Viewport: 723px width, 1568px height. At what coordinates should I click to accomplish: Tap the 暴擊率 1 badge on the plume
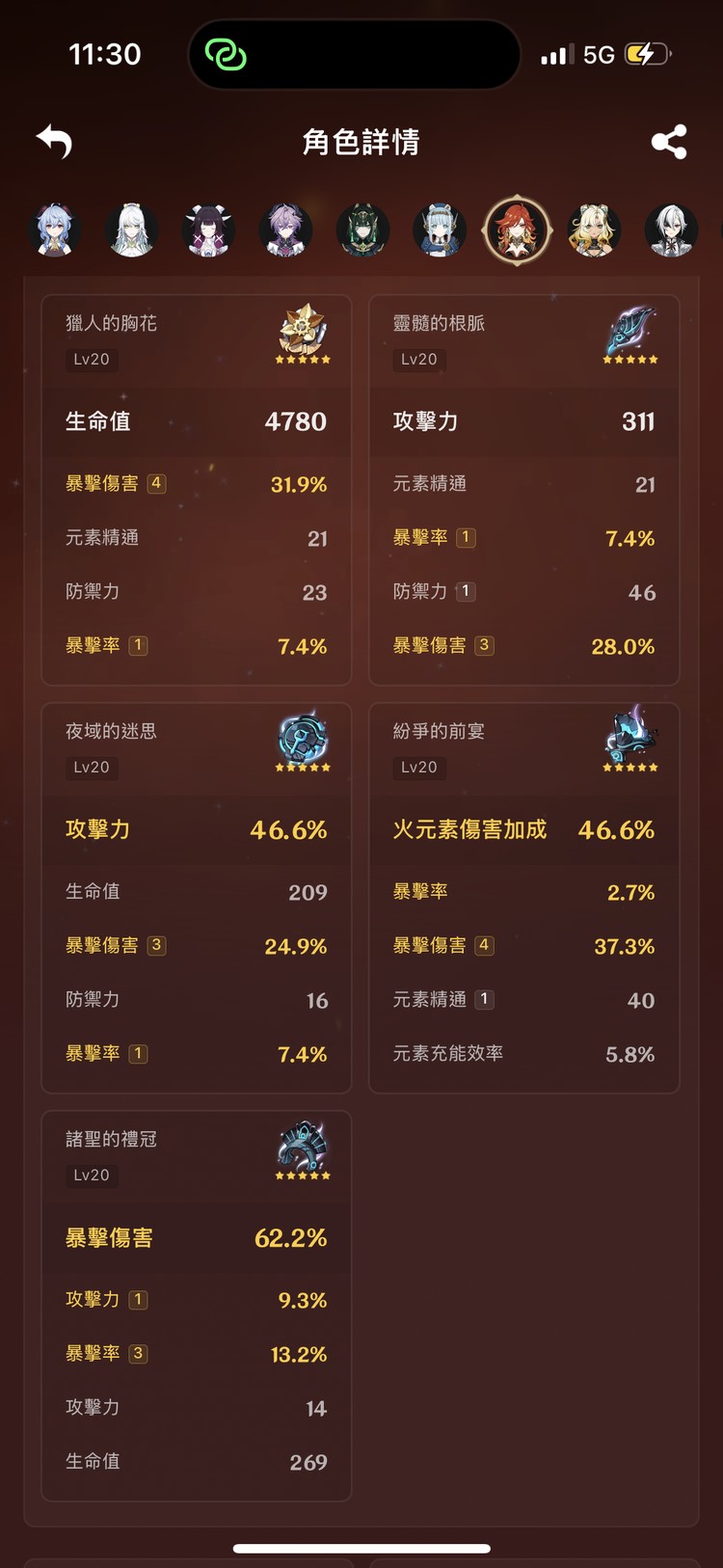click(466, 537)
